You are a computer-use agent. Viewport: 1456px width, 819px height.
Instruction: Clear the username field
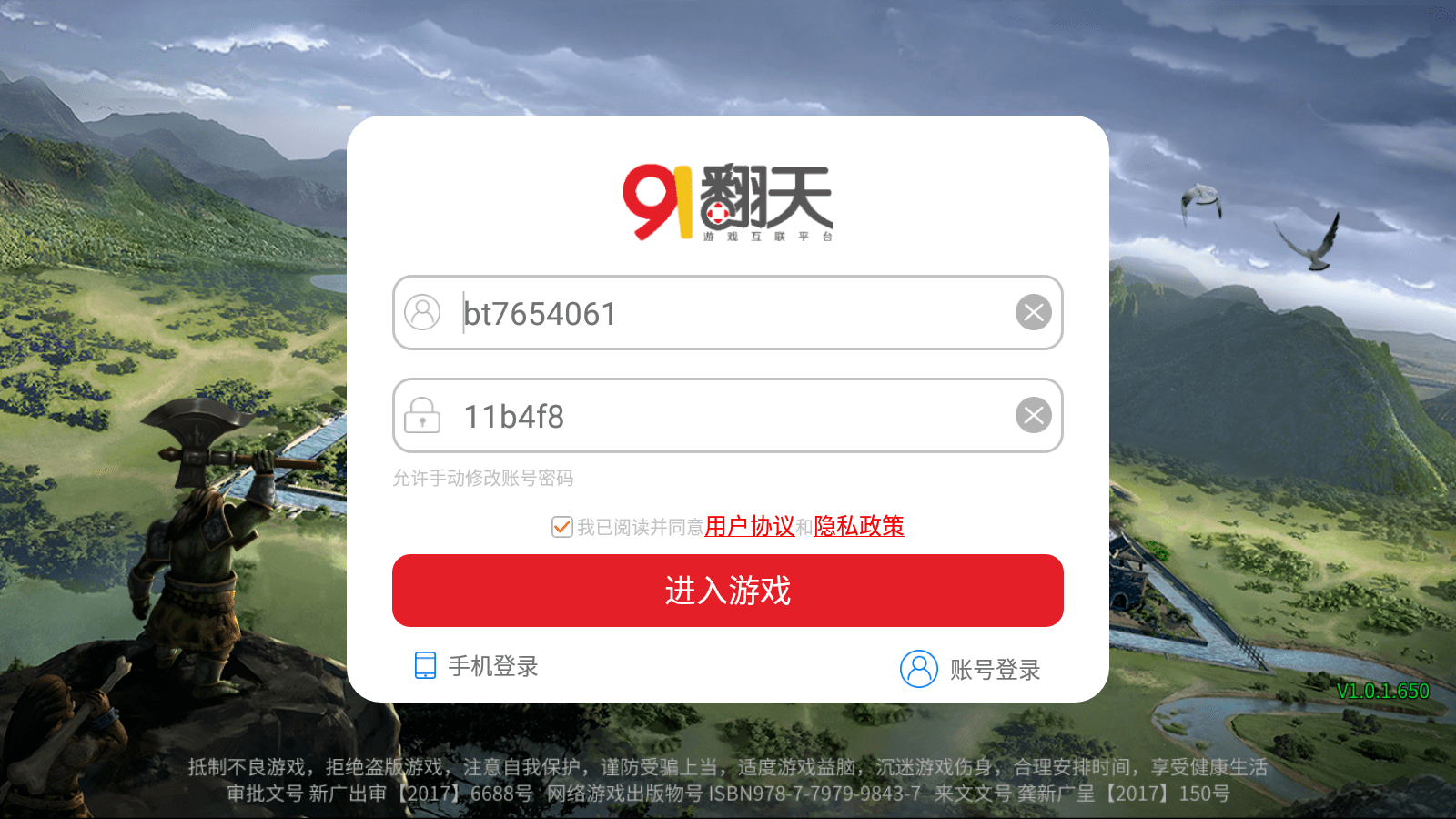[1033, 313]
